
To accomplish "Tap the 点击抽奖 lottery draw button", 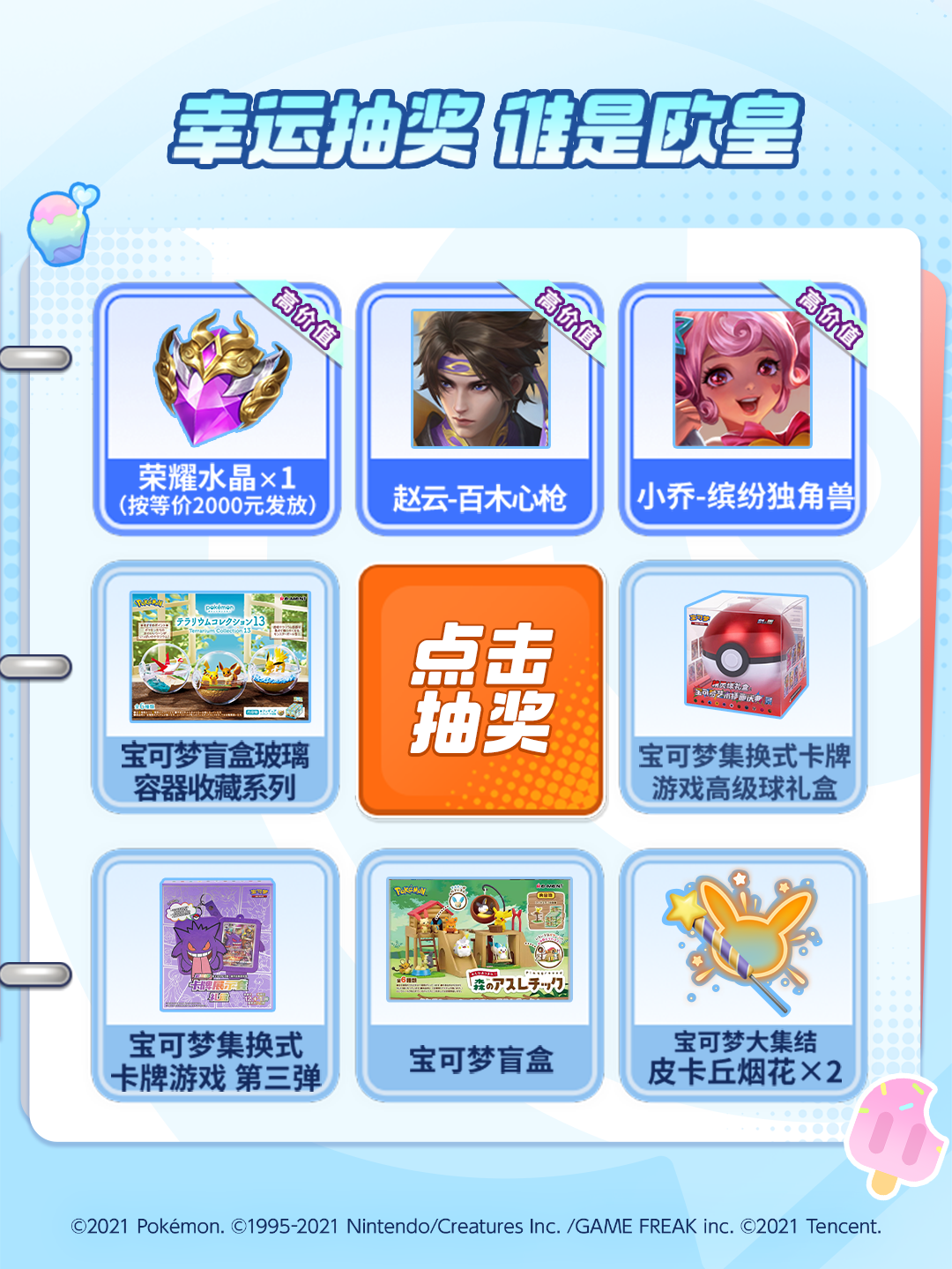I will click(481, 690).
